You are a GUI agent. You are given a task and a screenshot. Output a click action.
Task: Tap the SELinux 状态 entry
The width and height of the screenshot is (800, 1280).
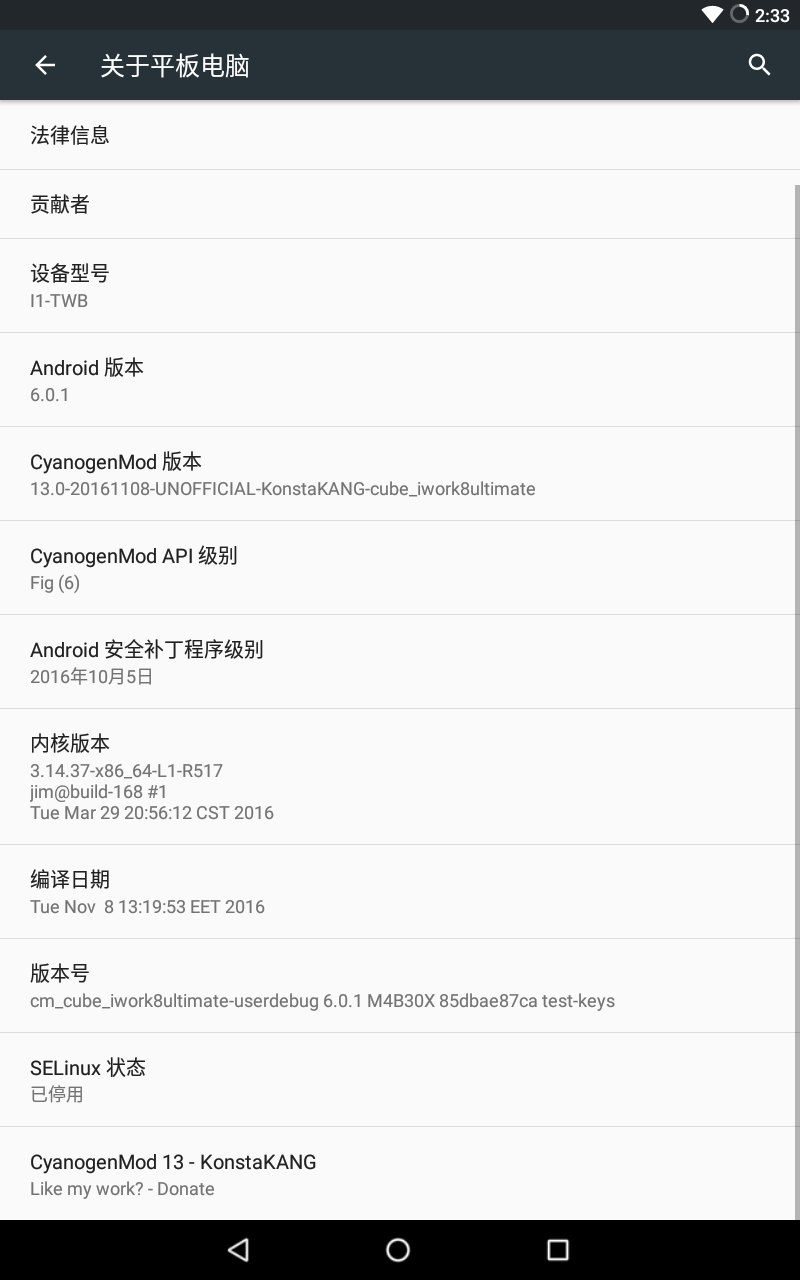[x=400, y=1079]
